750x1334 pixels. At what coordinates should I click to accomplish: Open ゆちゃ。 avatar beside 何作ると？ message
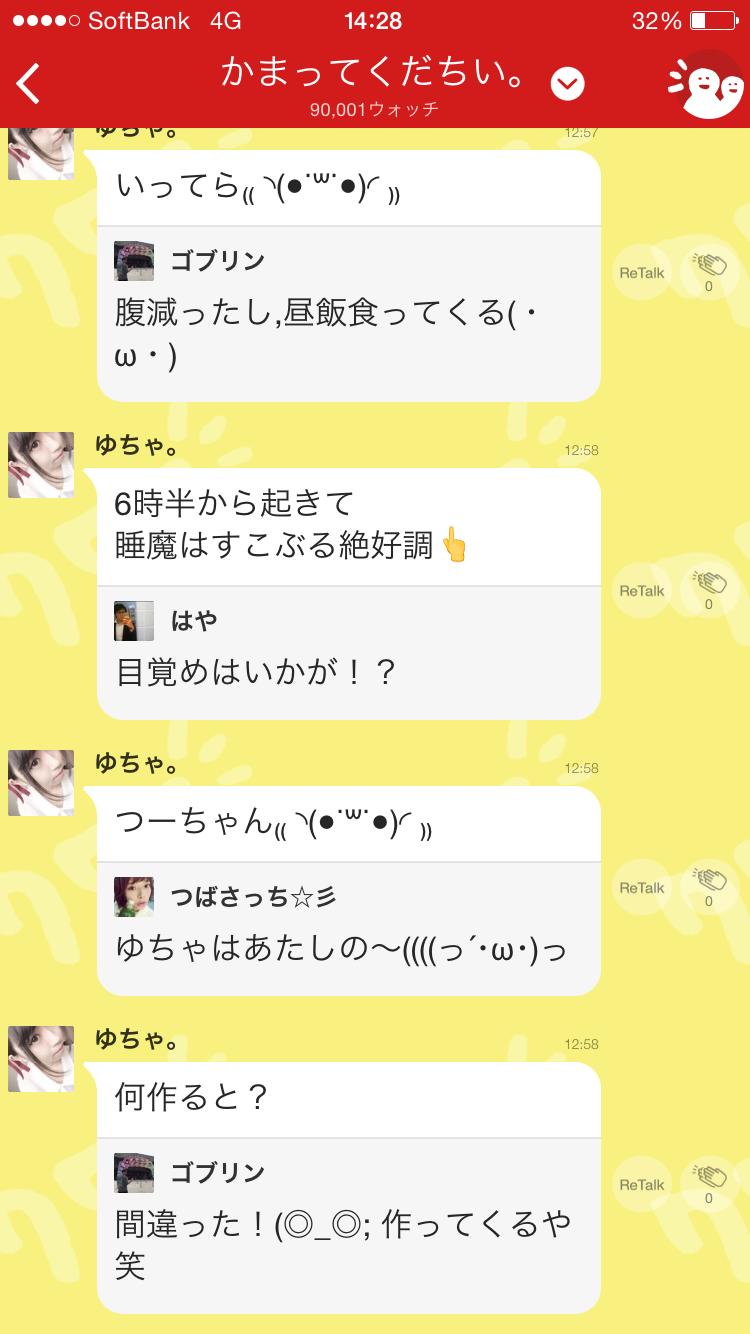(x=41, y=1059)
